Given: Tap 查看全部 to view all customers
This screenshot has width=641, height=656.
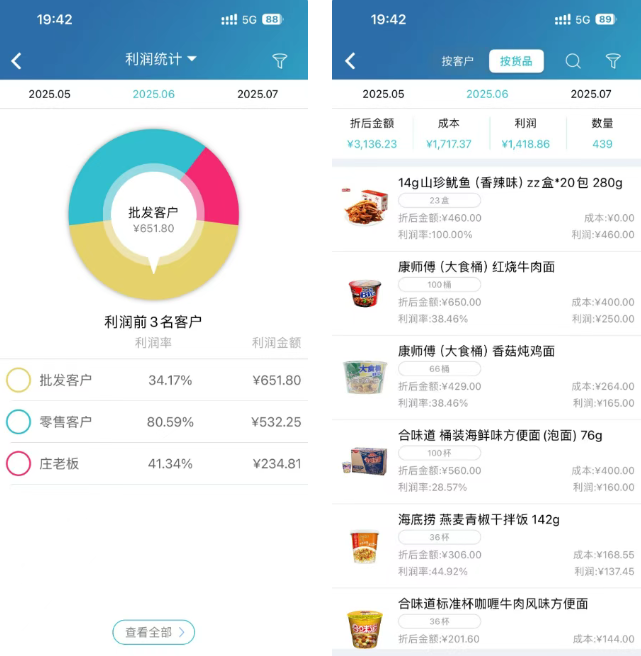Looking at the screenshot, I should click(x=153, y=632).
